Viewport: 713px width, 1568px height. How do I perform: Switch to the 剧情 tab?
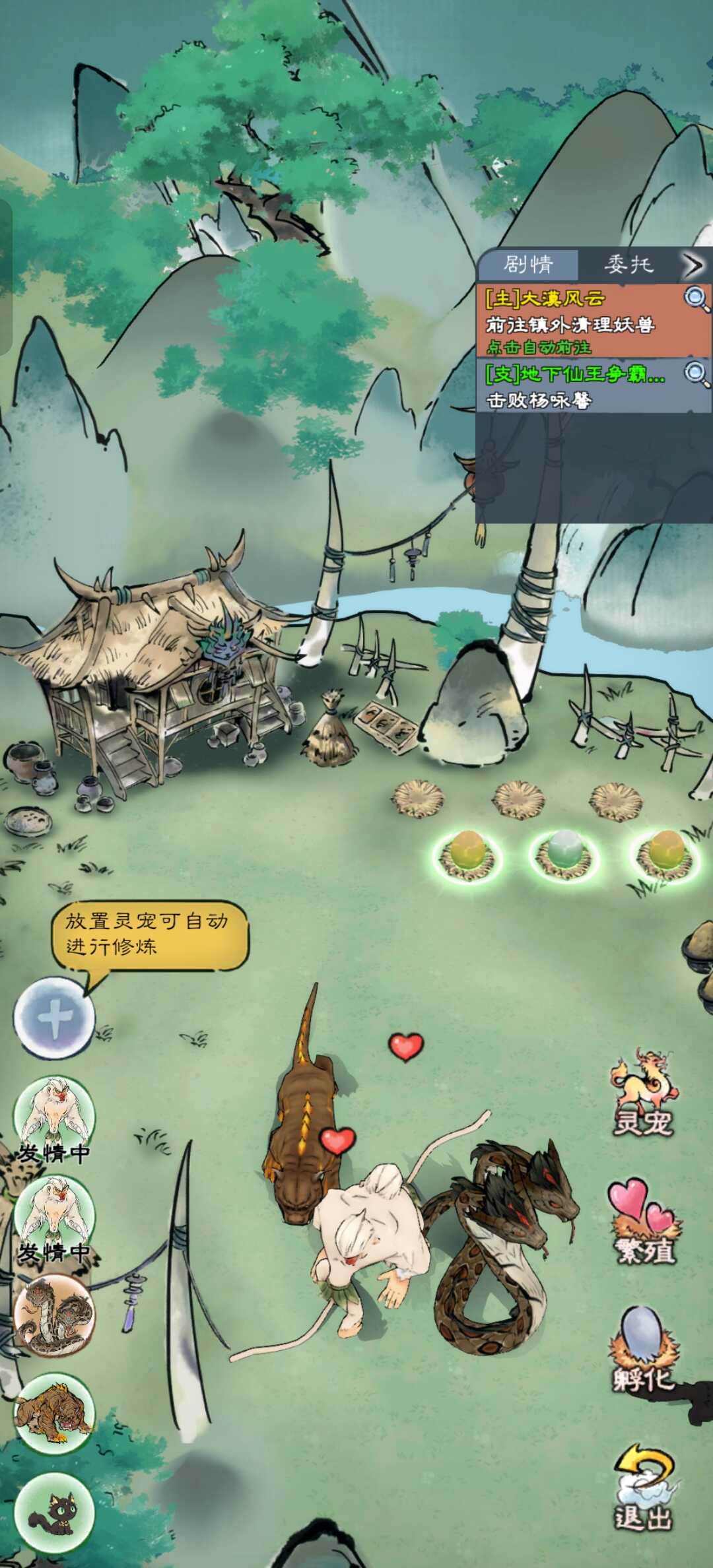[x=527, y=265]
